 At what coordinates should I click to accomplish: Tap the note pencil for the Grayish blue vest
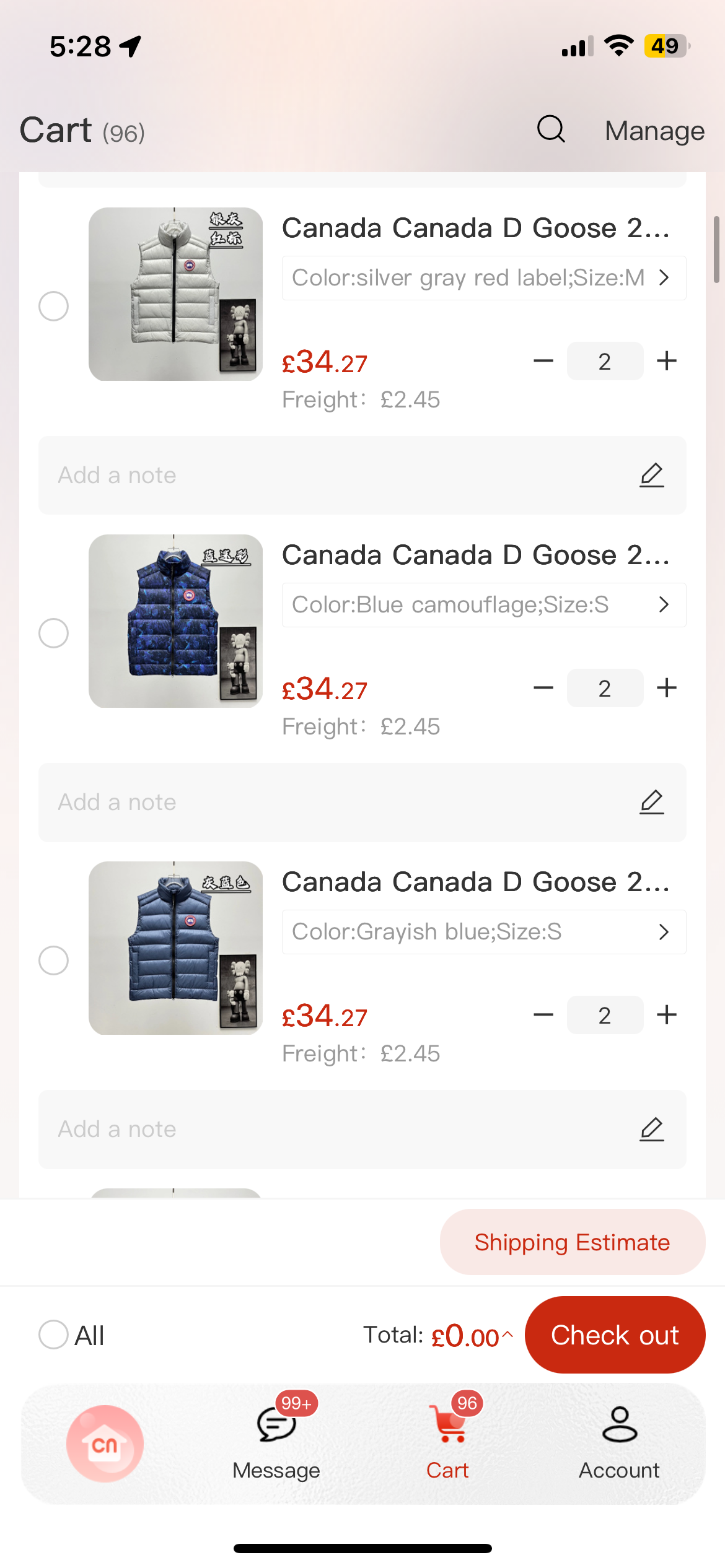coord(651,1128)
